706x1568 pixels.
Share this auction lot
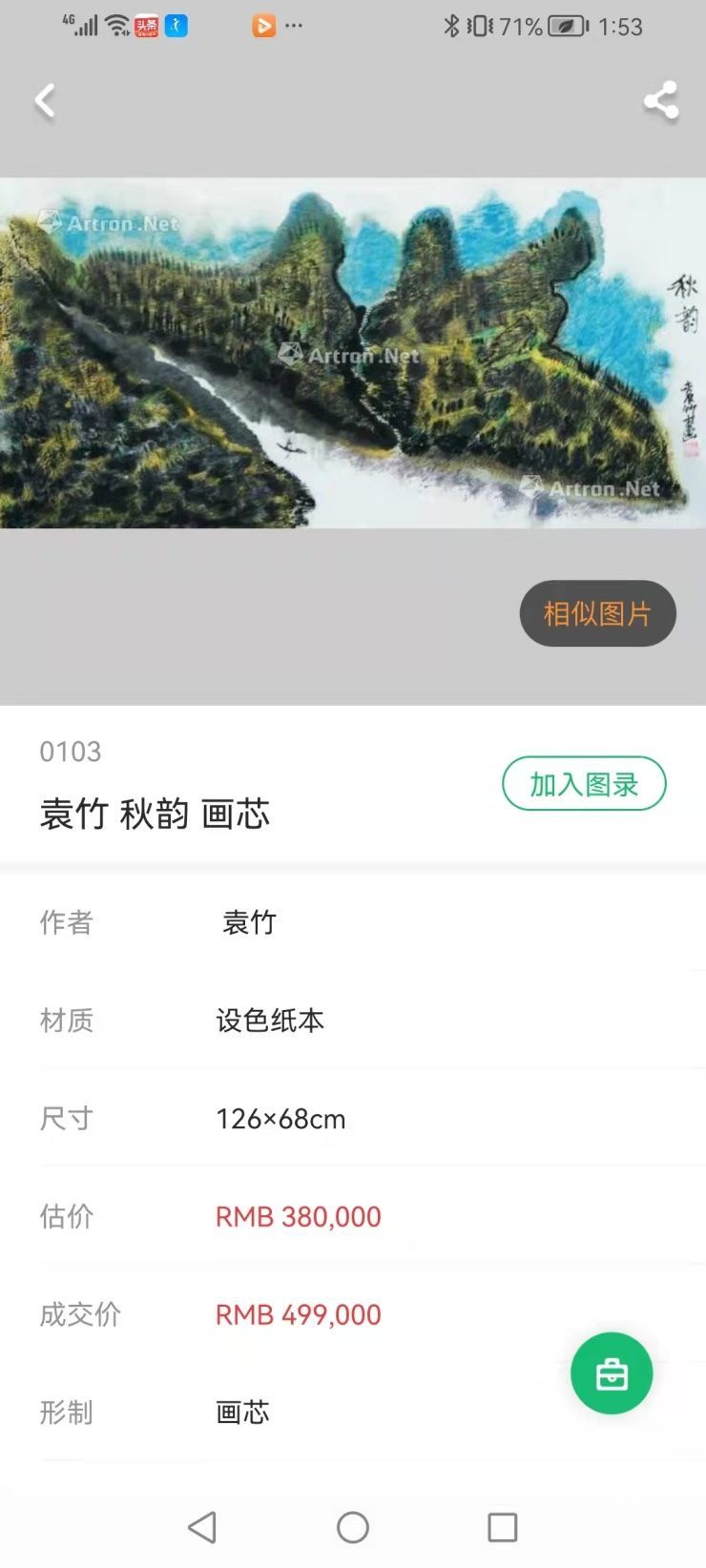click(x=660, y=100)
